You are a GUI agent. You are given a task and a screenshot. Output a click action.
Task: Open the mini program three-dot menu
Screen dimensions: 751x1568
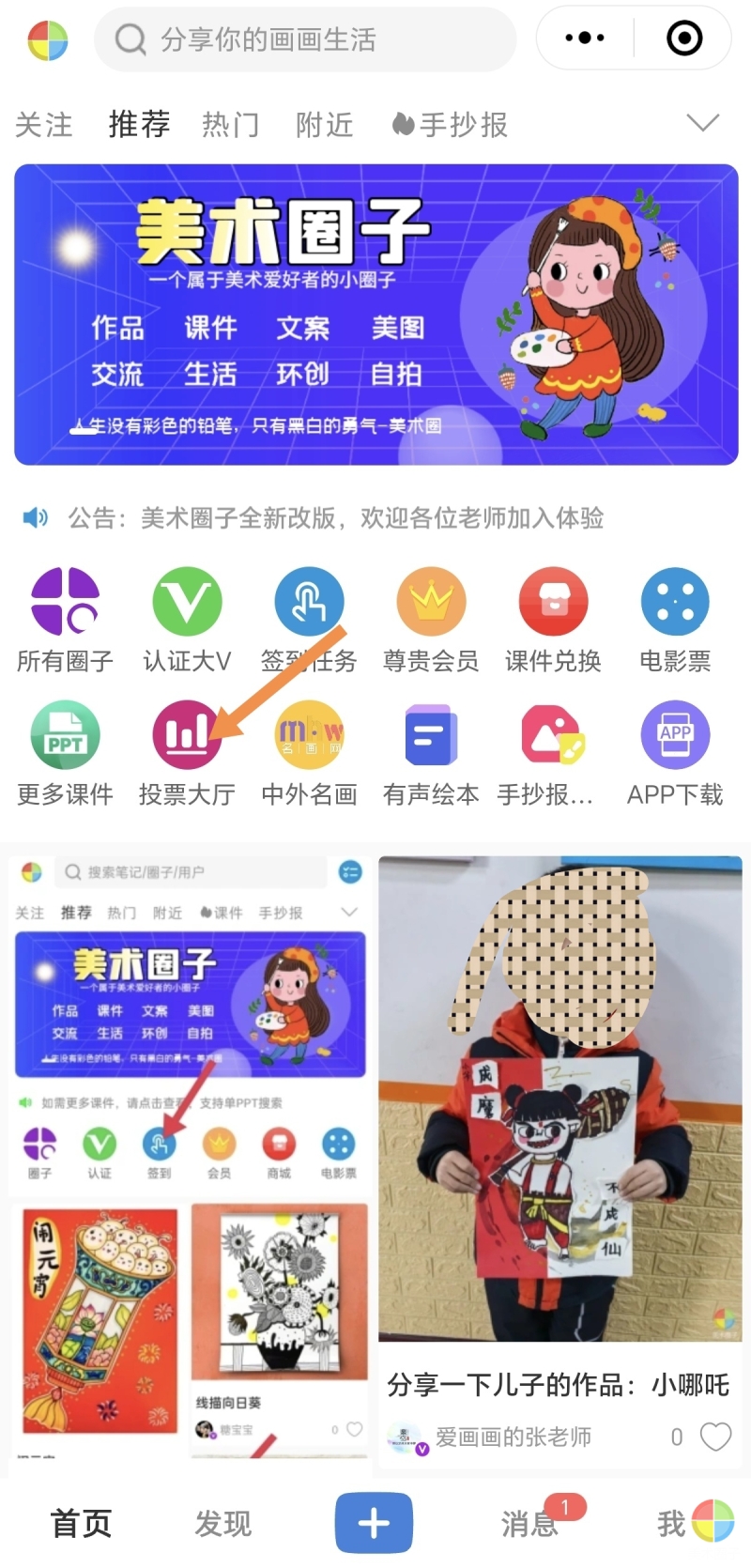click(585, 38)
